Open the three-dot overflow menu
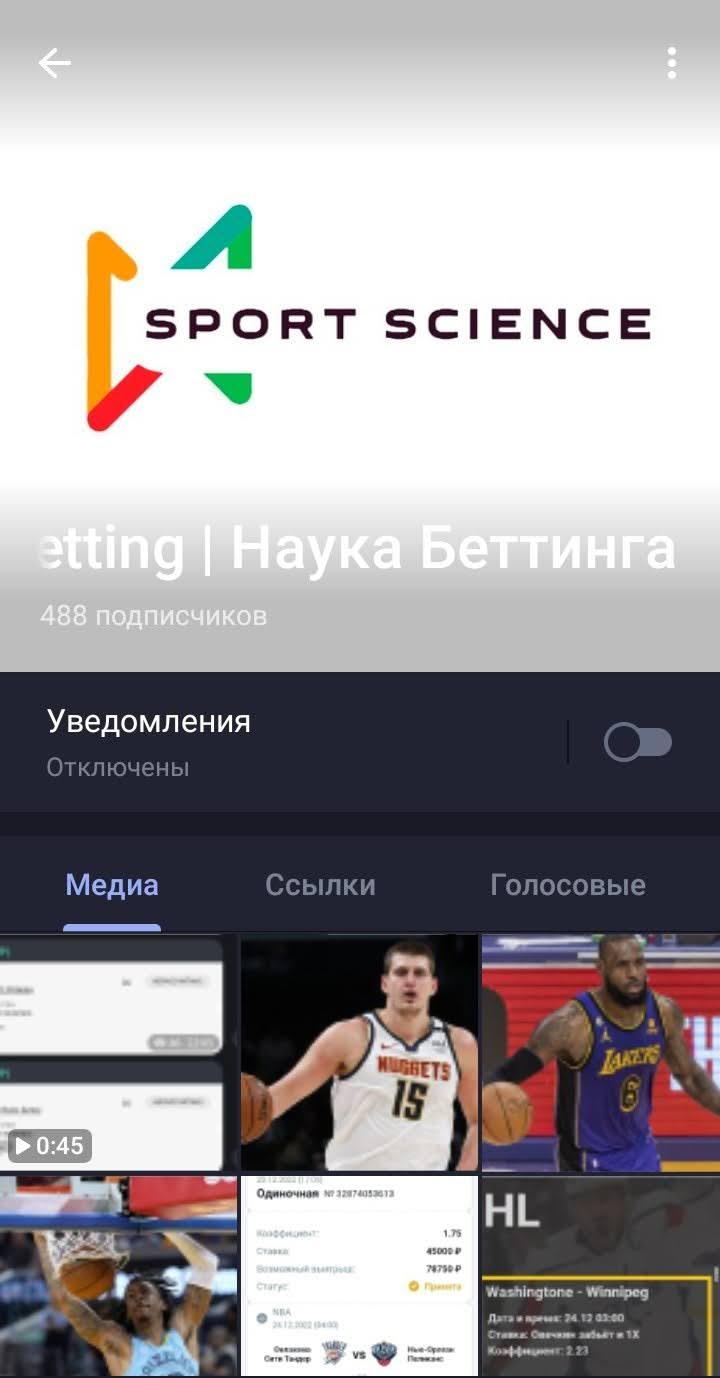 click(672, 63)
